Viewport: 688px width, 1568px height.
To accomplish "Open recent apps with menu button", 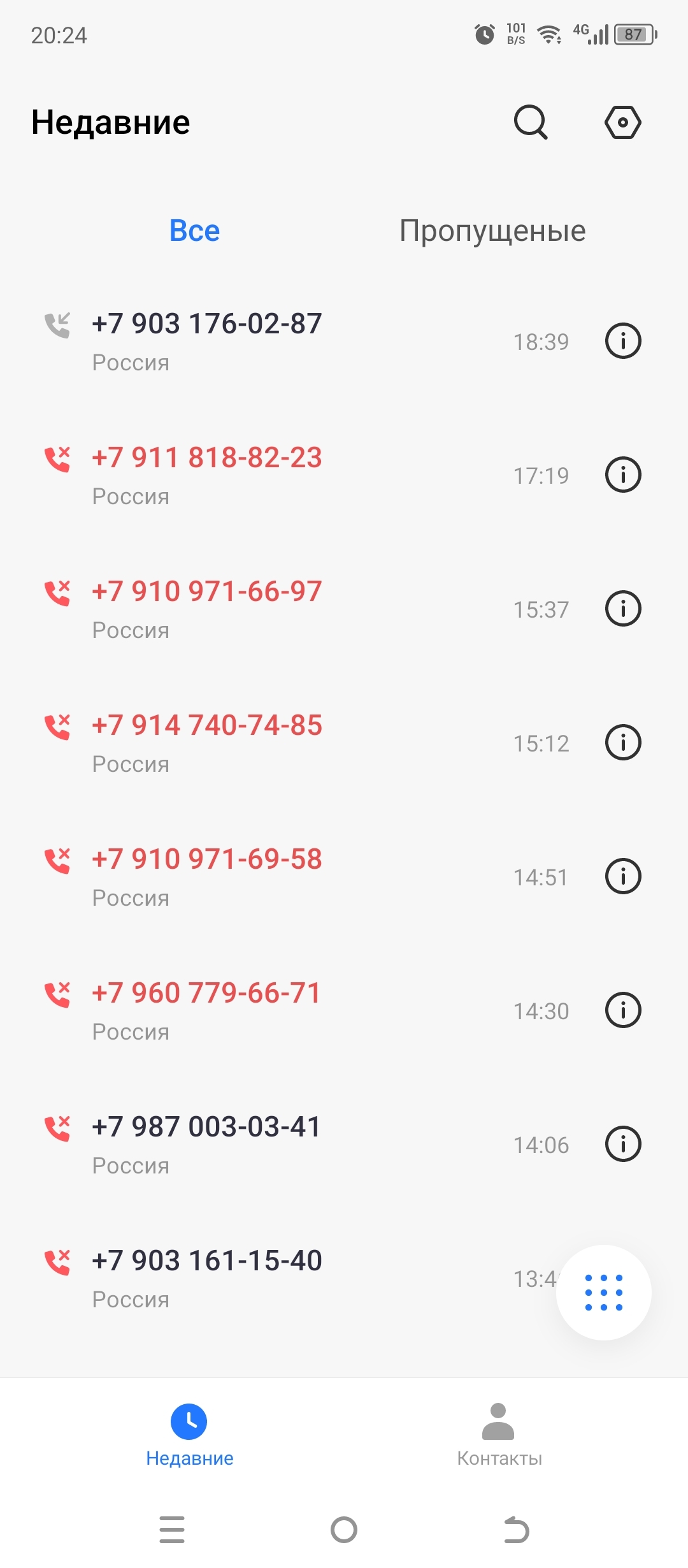I will [x=172, y=1528].
